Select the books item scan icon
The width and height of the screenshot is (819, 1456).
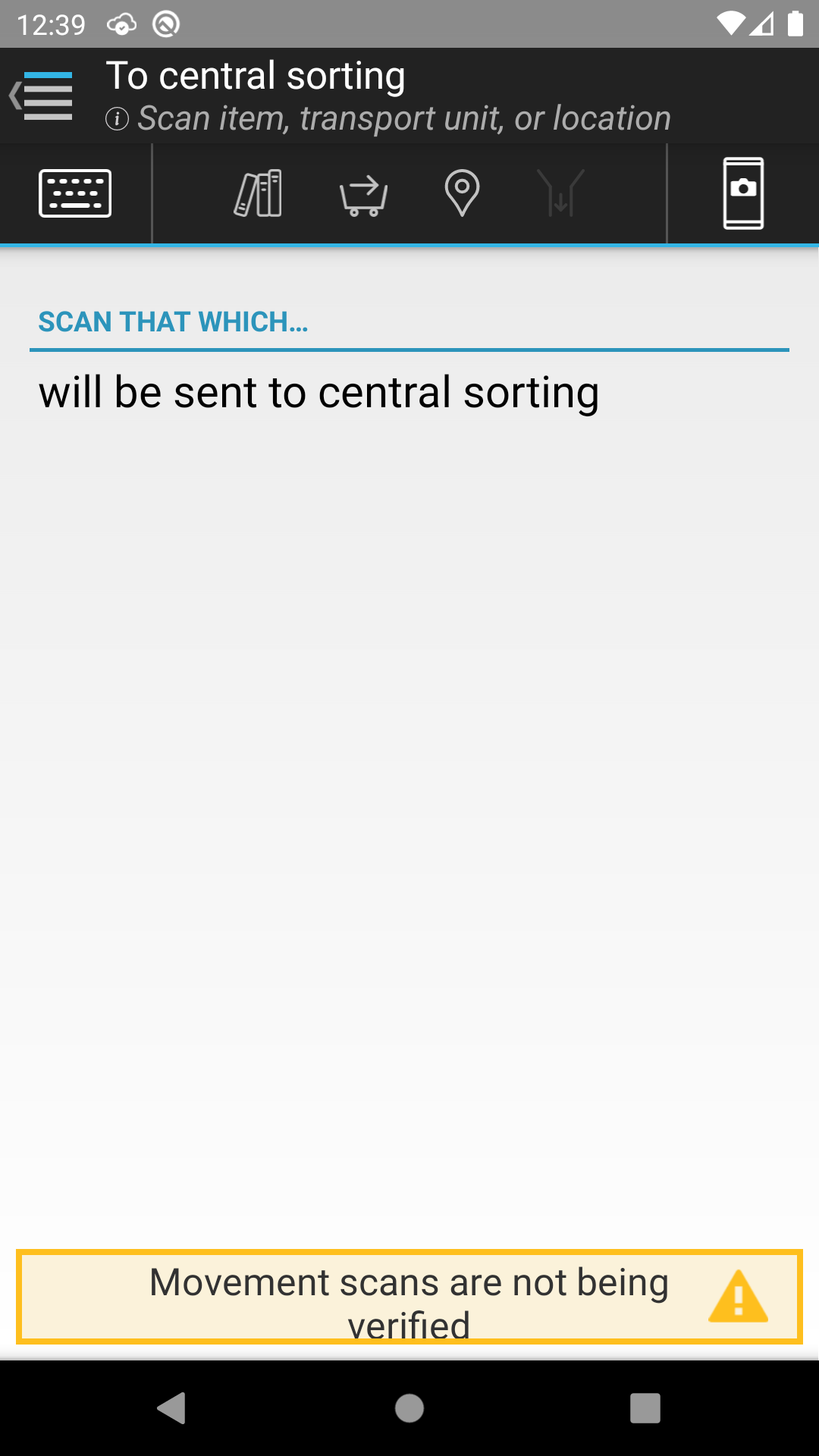[x=259, y=193]
